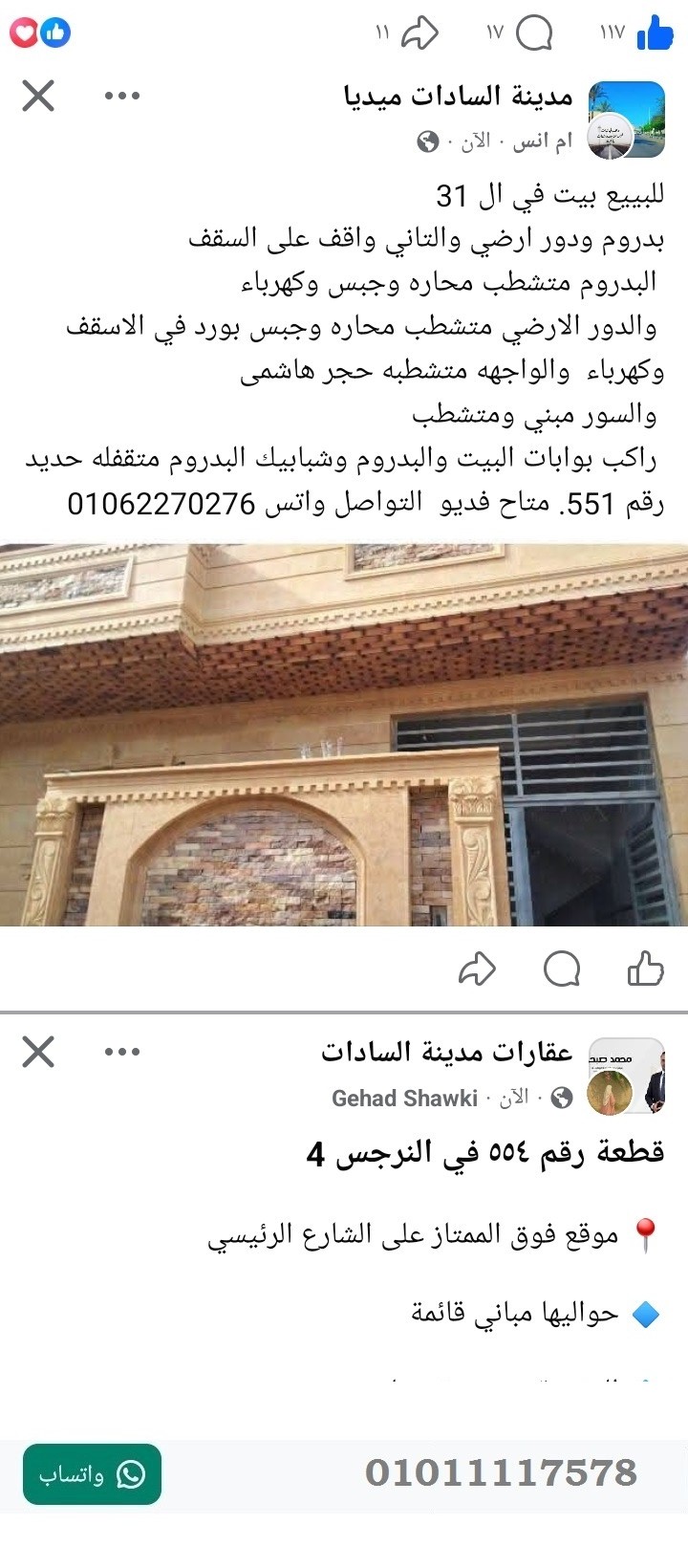
Task: Like the second post with thumbs-up icon
Action: [648, 969]
